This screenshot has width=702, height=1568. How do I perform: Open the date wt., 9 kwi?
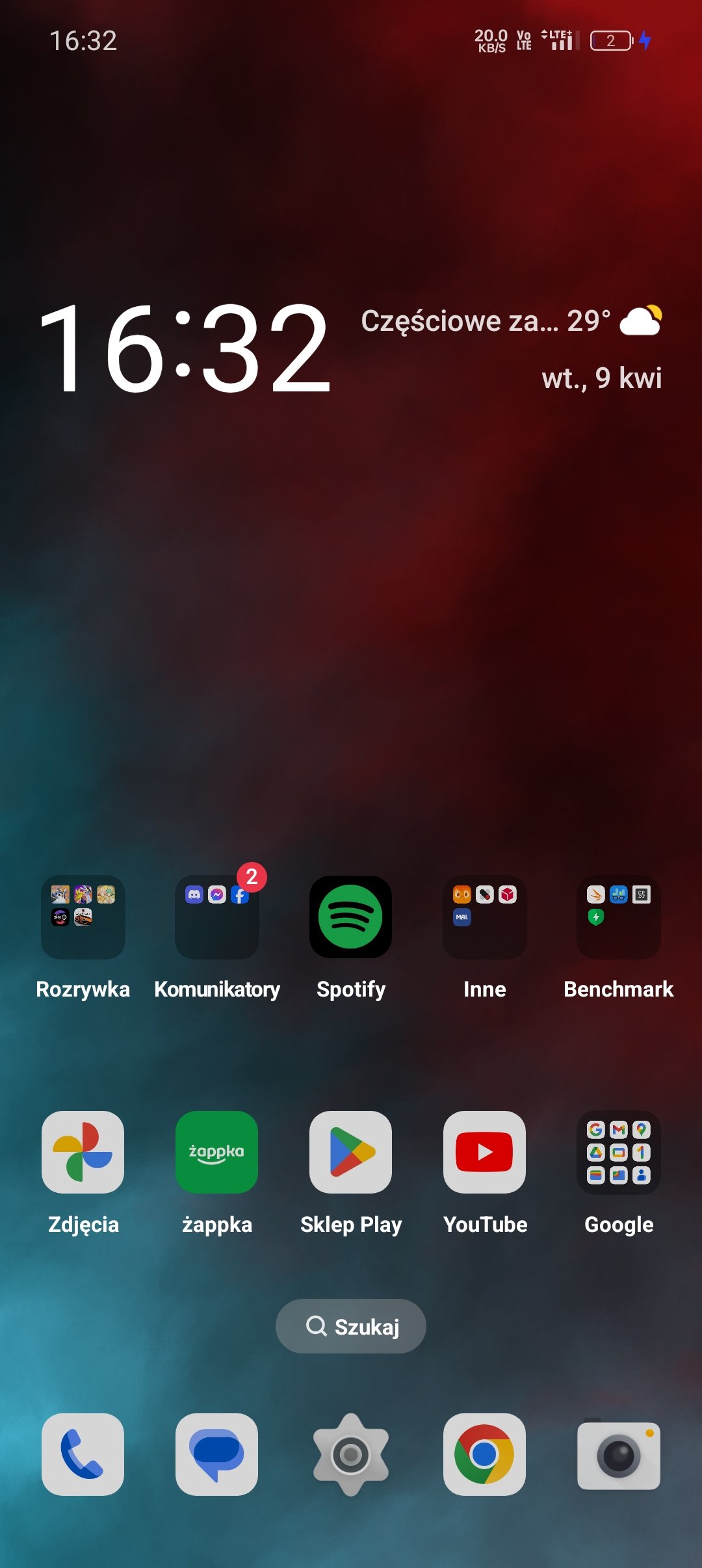[x=602, y=378]
